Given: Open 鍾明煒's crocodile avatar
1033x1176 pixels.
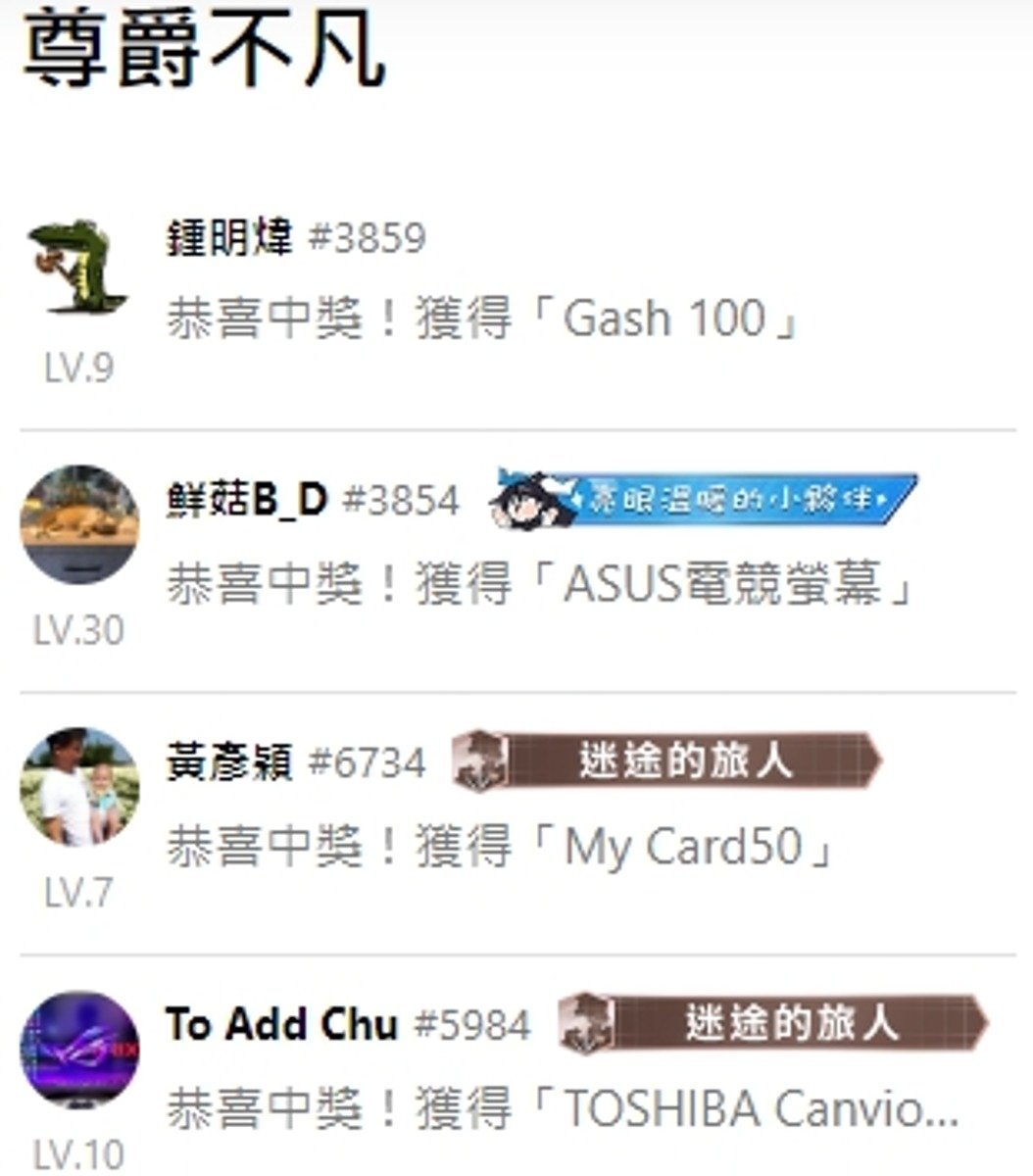Looking at the screenshot, I should (78, 265).
